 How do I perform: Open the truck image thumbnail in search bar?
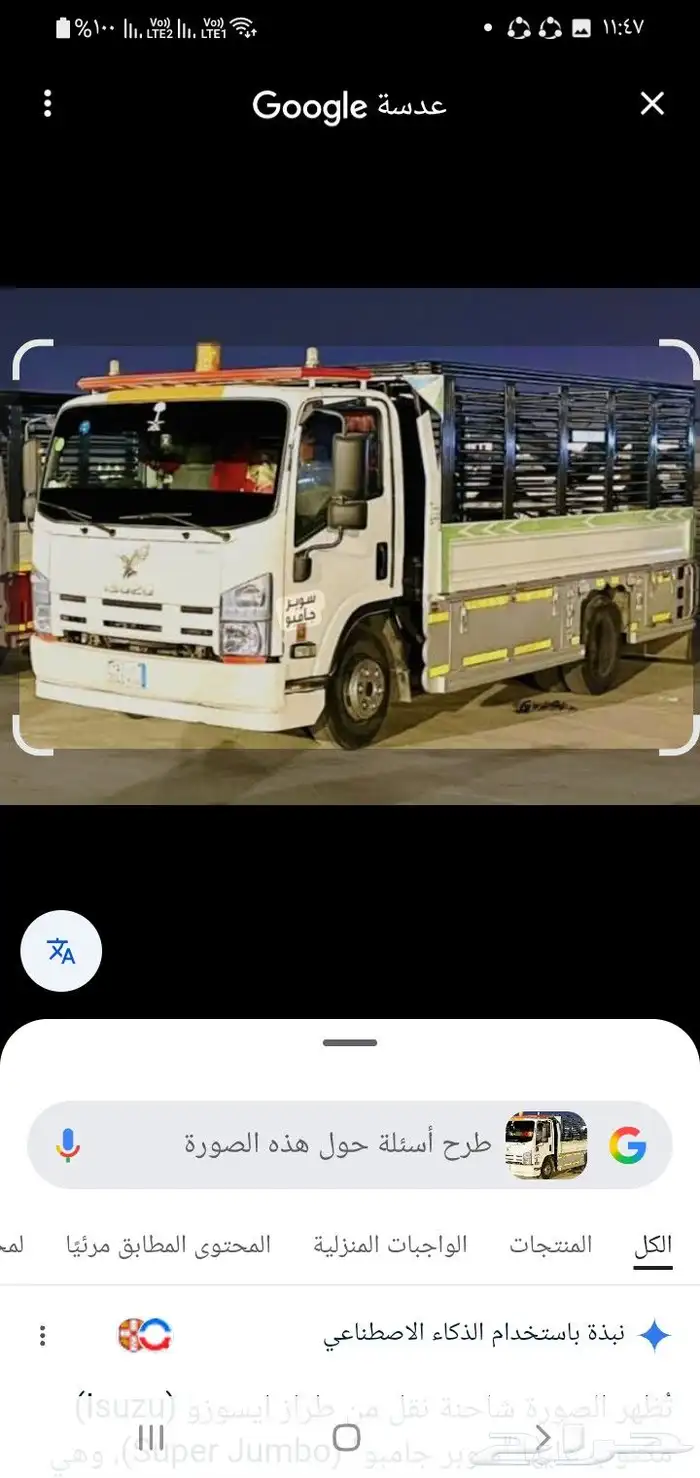click(545, 1144)
